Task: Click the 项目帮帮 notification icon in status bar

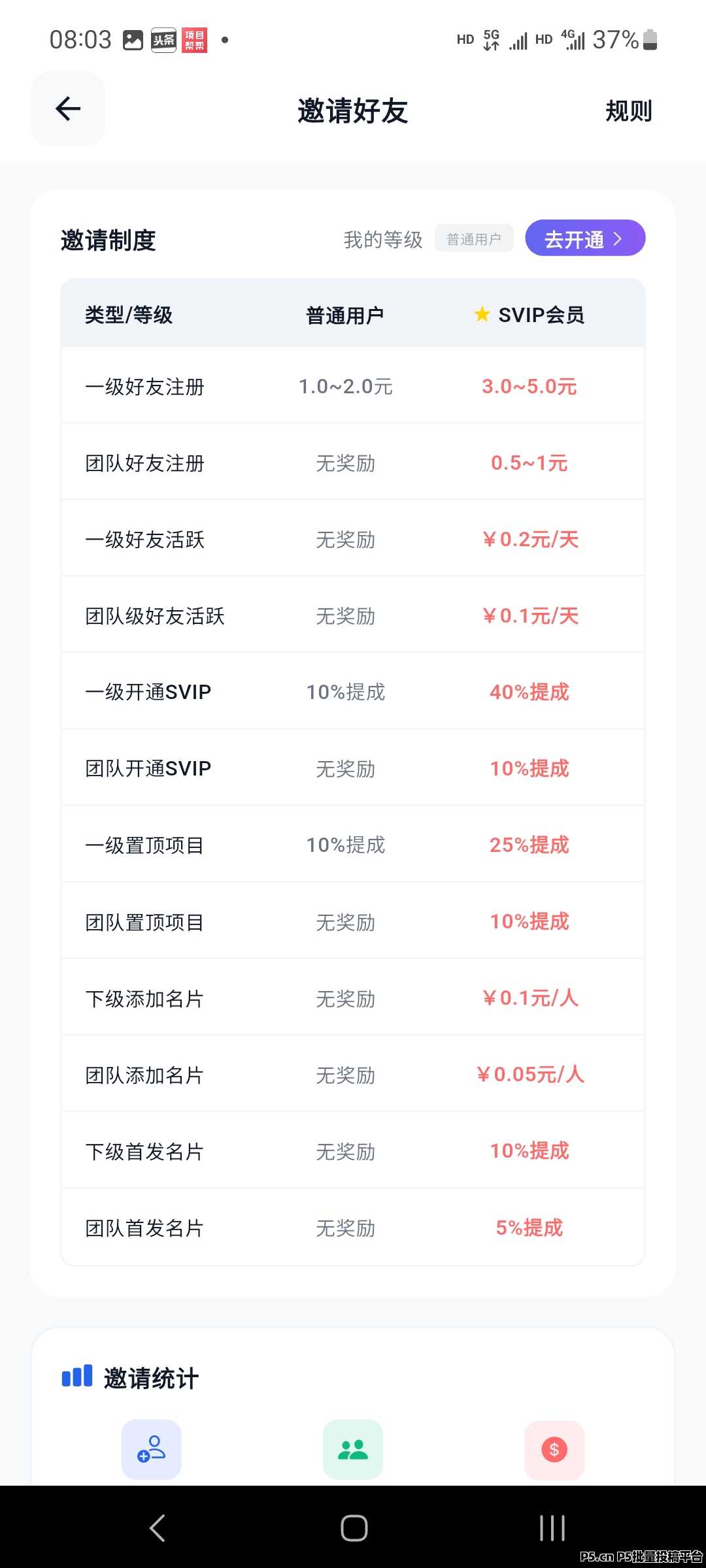Action: pyautogui.click(x=193, y=39)
